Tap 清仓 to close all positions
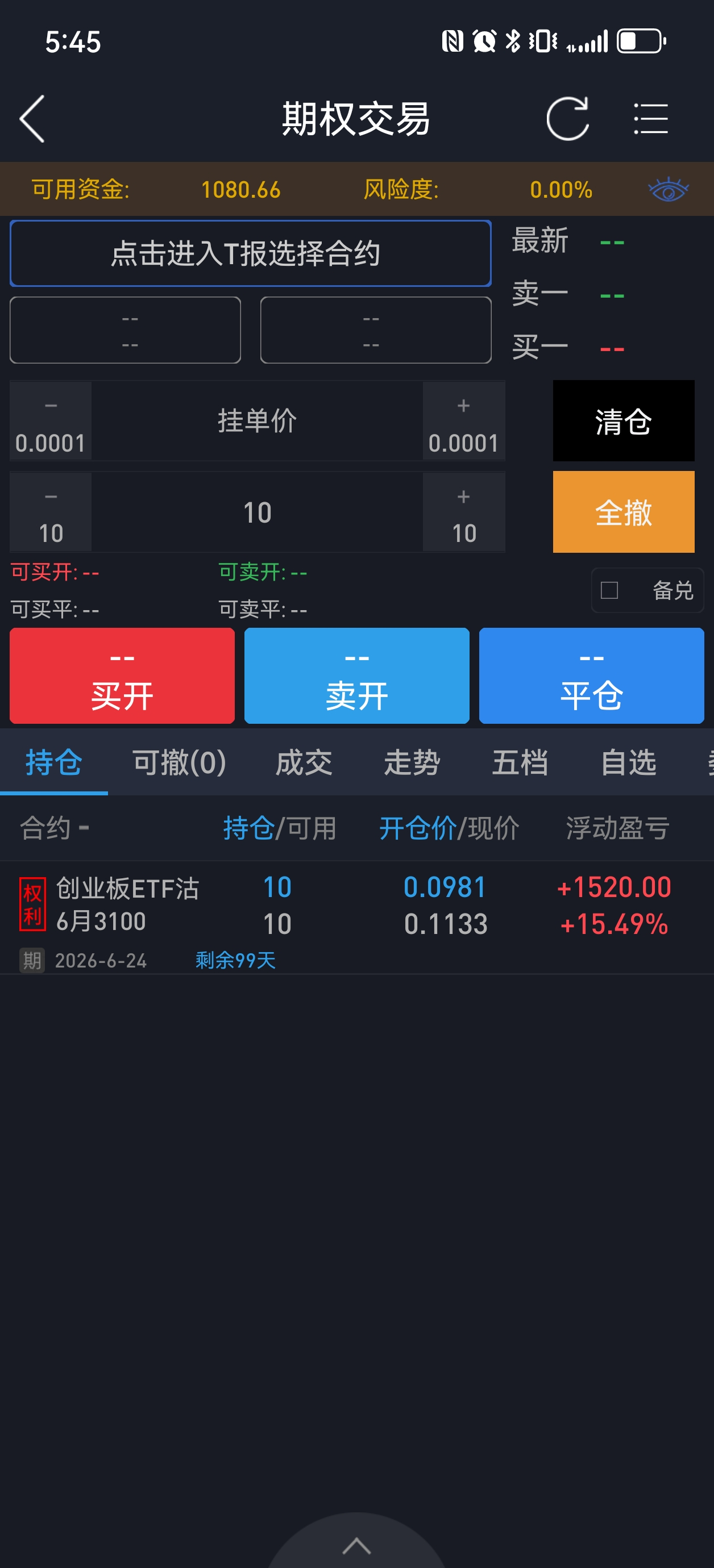The image size is (714, 1568). click(x=623, y=421)
